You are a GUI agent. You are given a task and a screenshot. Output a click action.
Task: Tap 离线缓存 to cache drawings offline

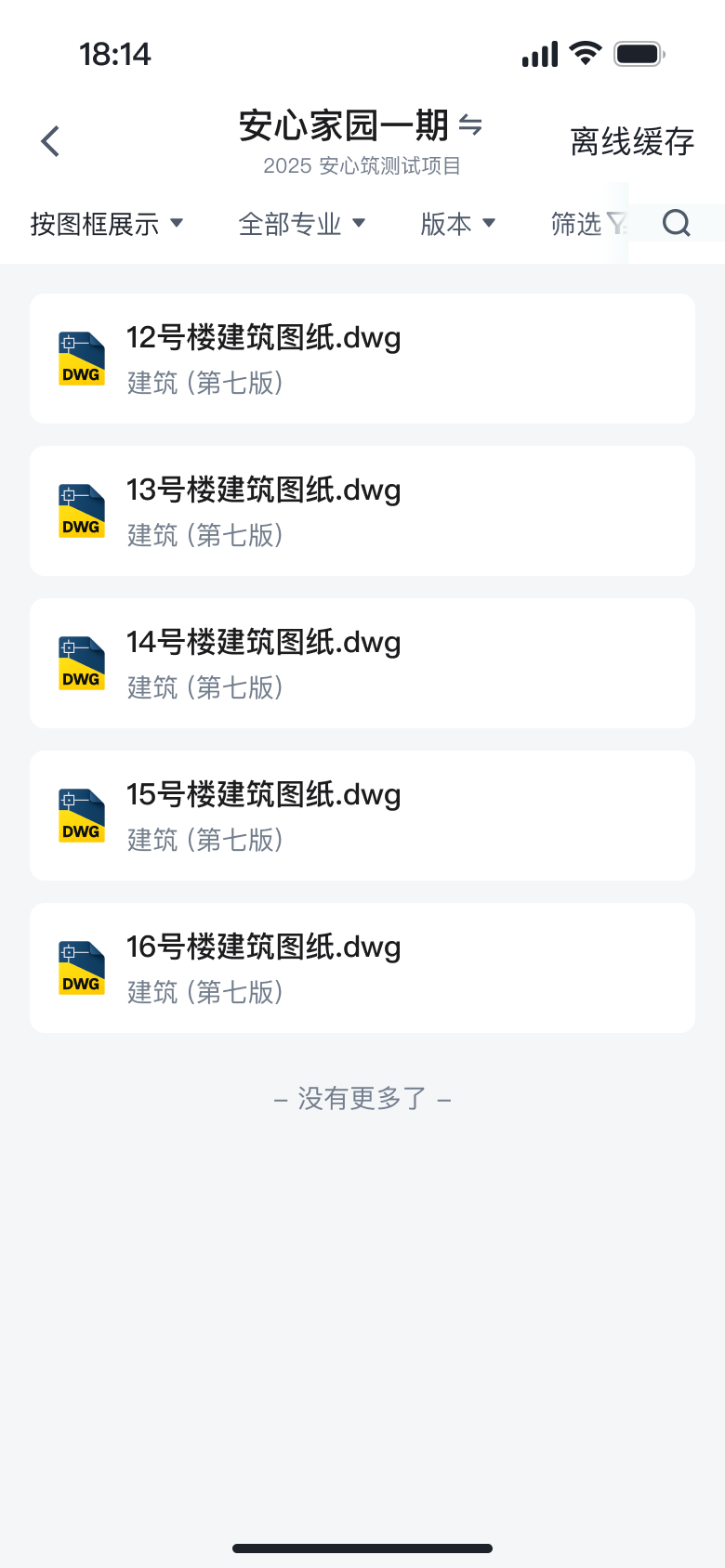pos(631,142)
